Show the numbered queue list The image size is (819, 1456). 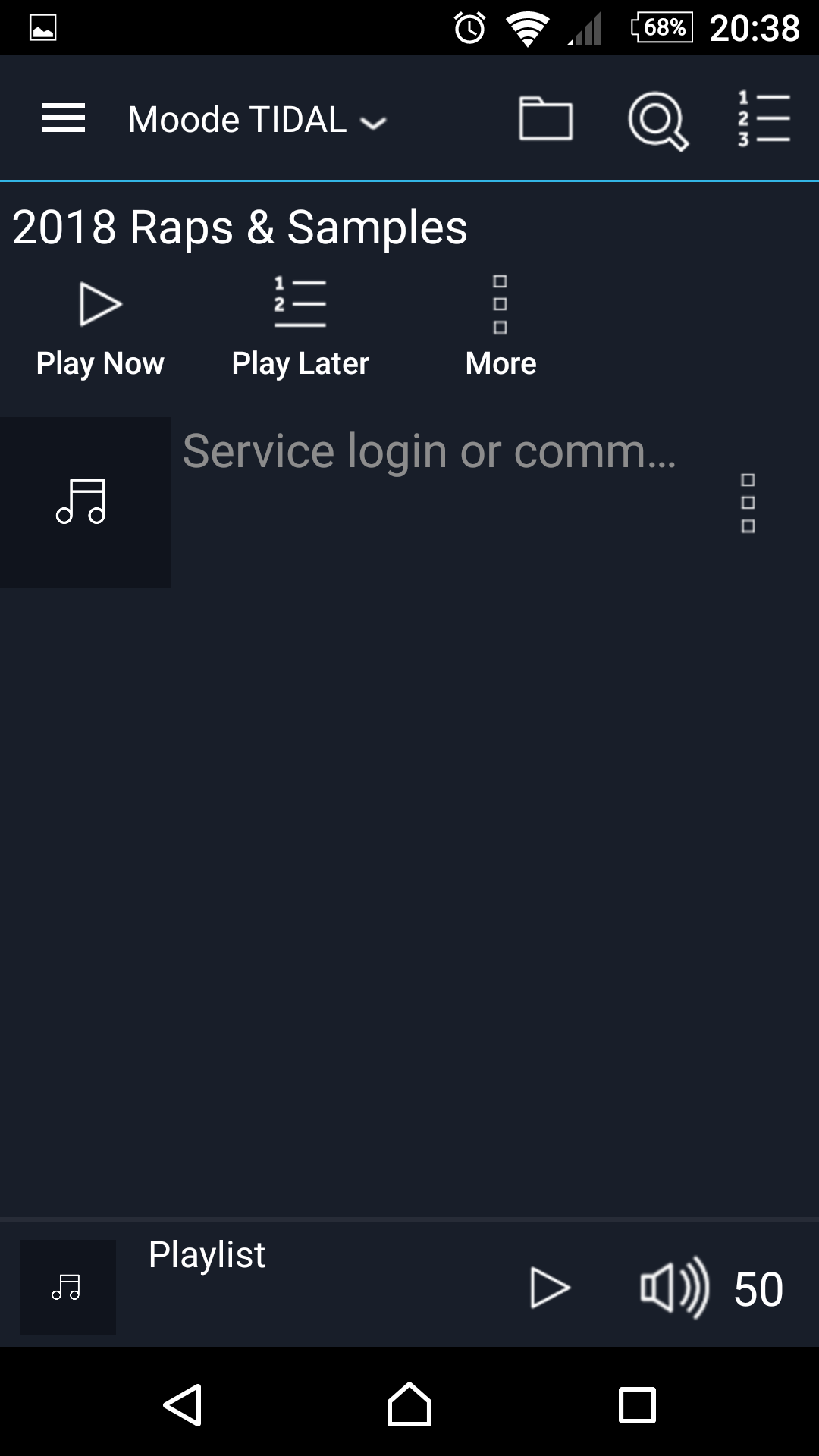click(764, 118)
